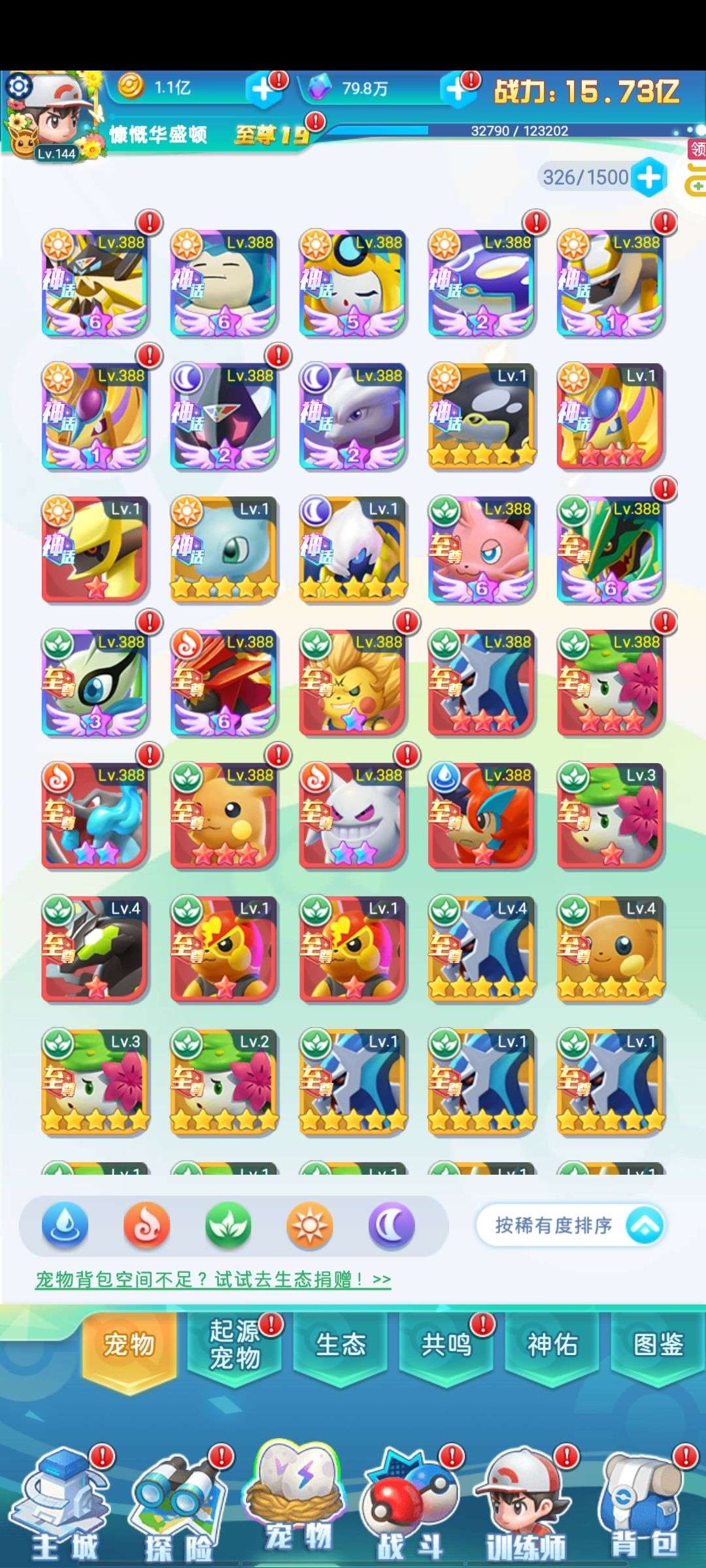Screen dimensions: 706x1568
Task: Add diamonds with plus button
Action: (458, 89)
